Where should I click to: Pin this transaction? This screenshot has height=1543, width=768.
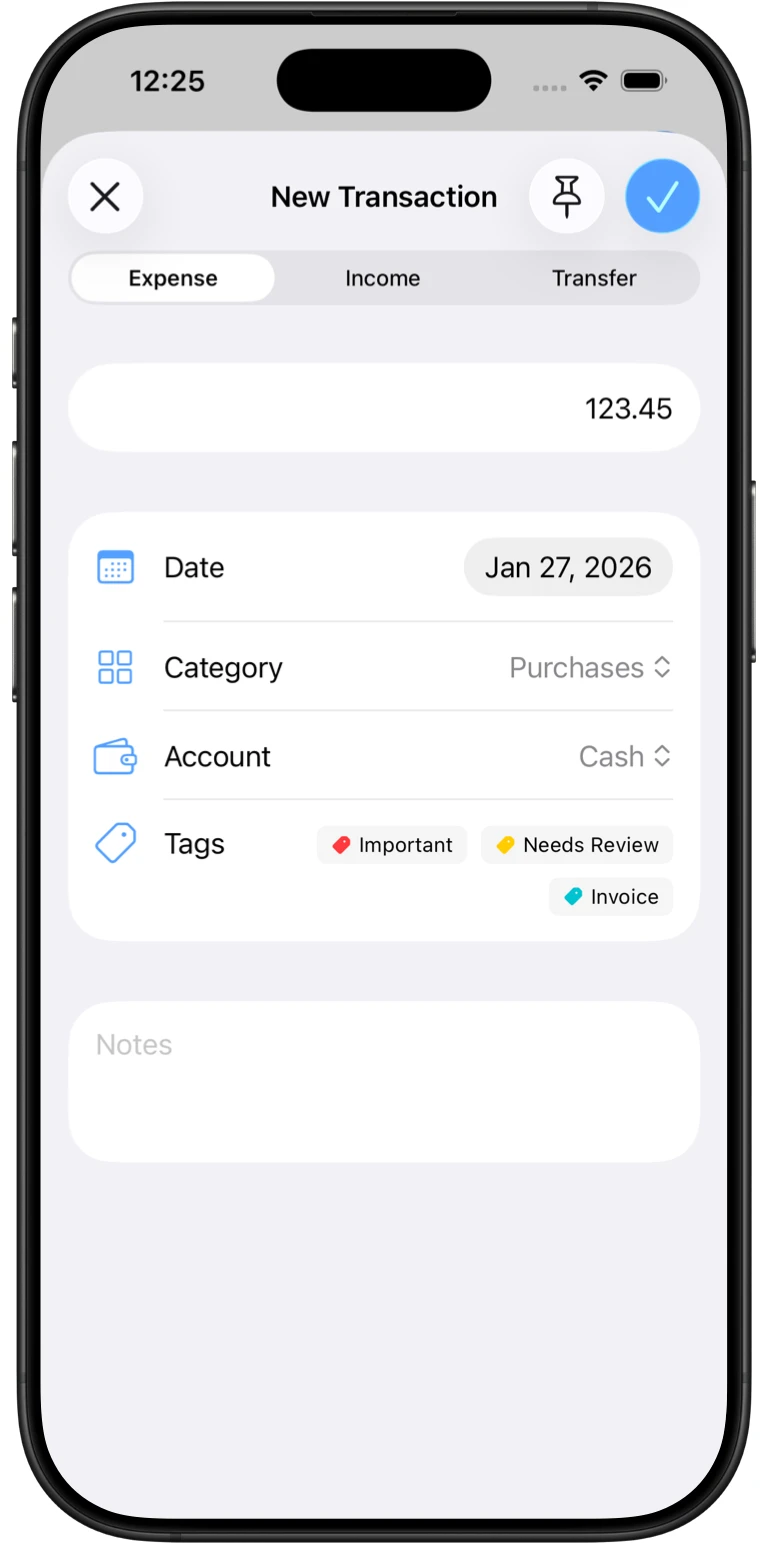pos(566,197)
